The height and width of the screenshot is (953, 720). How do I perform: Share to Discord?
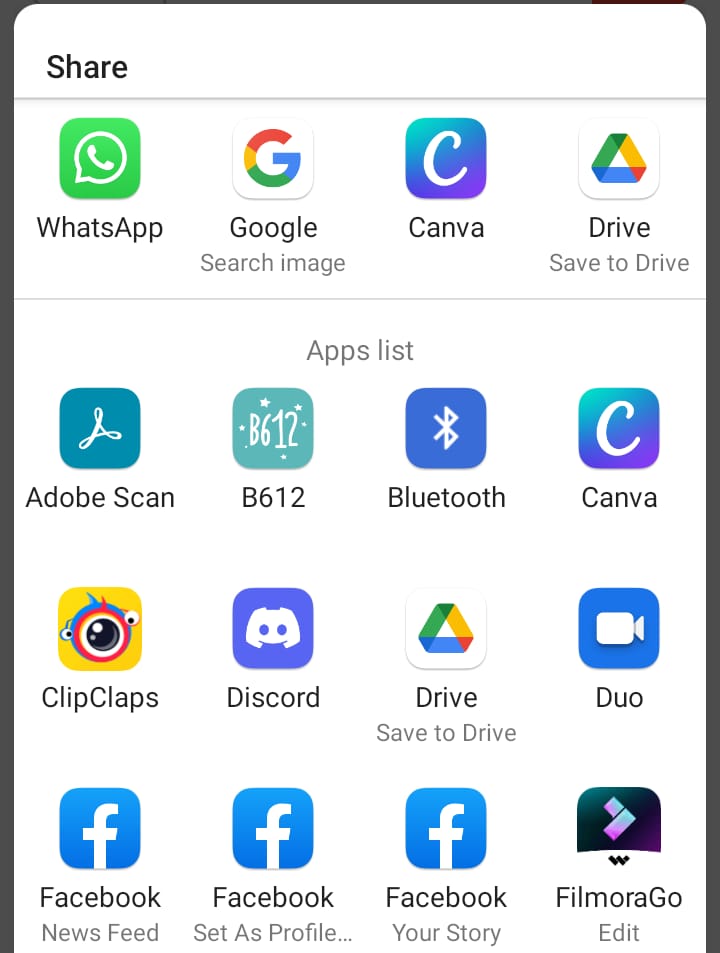coord(273,629)
